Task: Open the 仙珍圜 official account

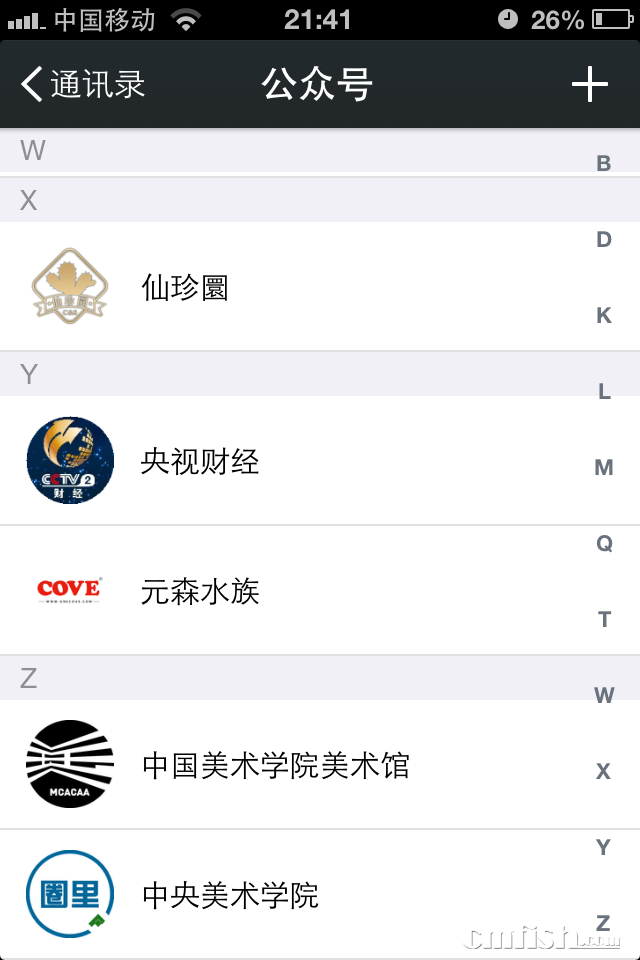Action: [185, 288]
